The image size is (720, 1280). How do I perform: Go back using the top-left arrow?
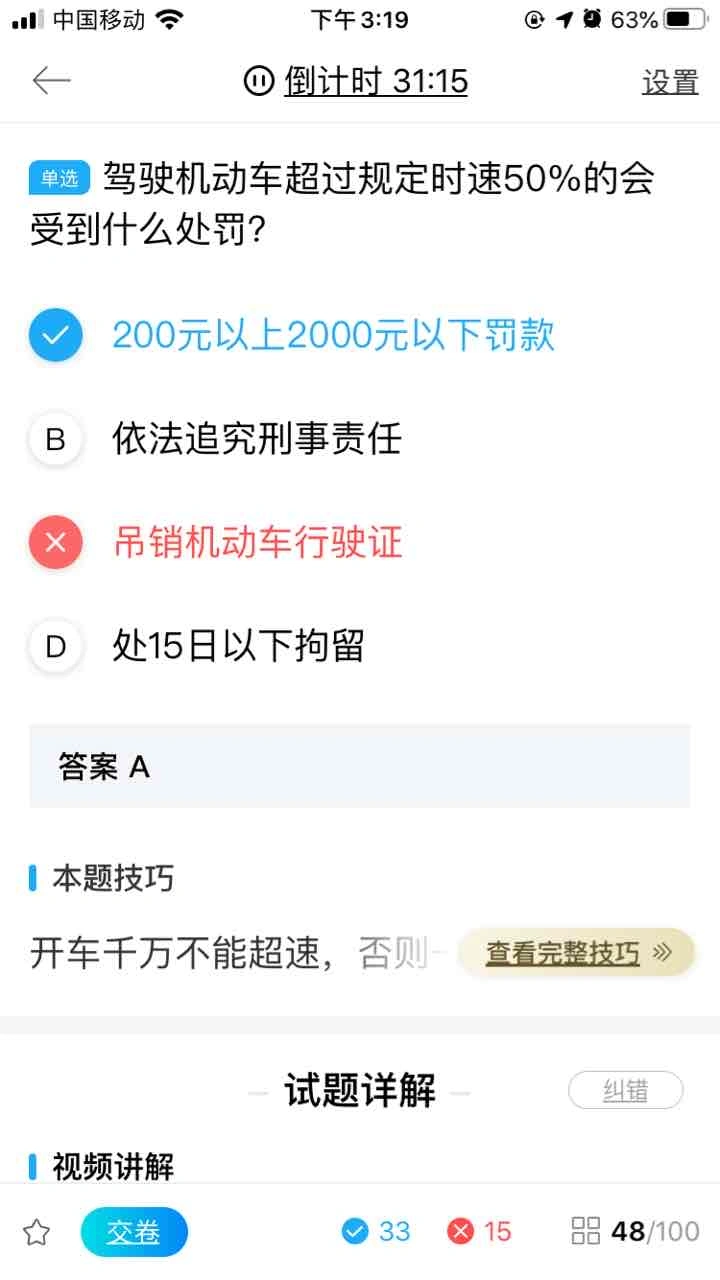tap(51, 81)
